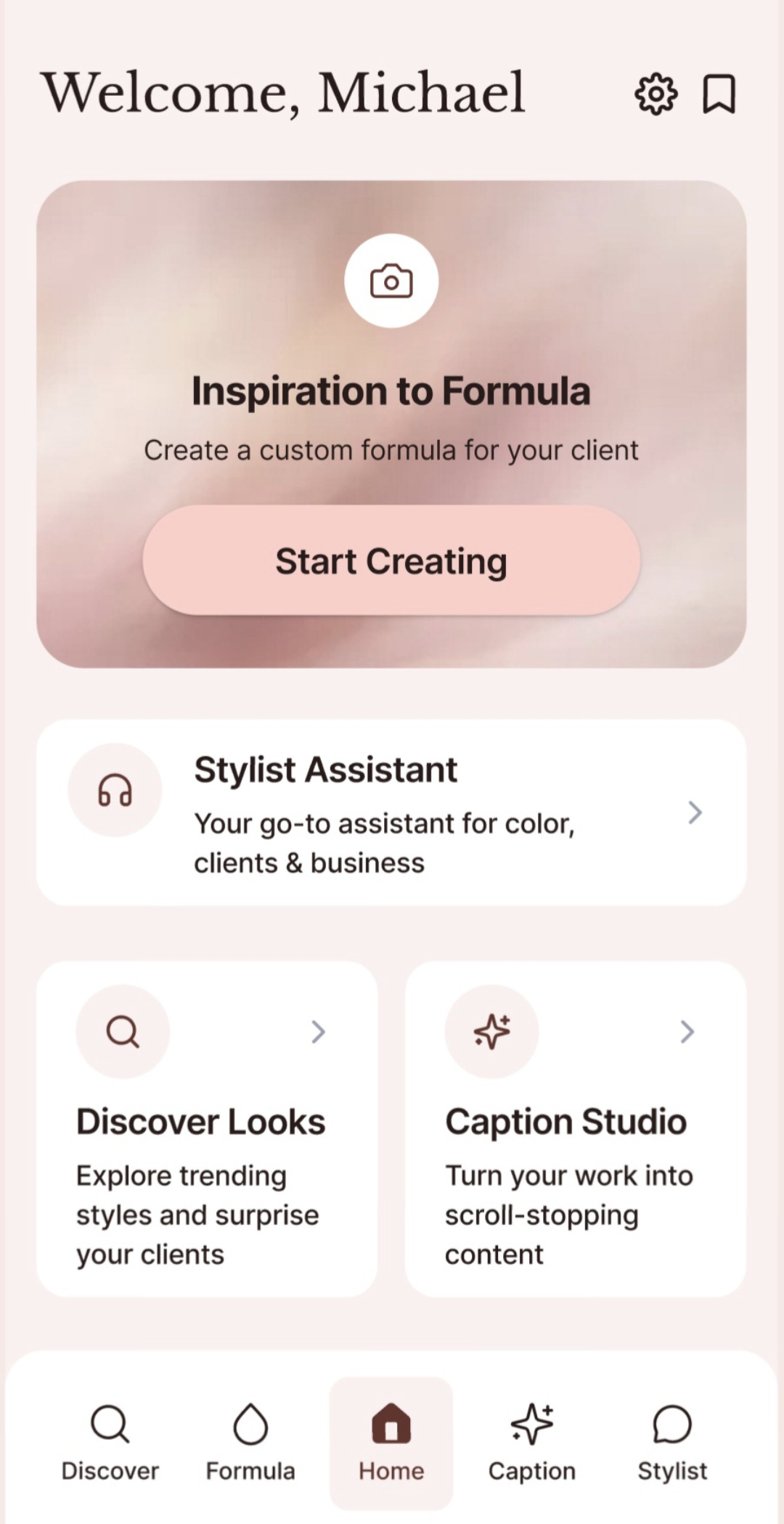
Task: Open the Discover Looks card
Action: coord(207,1129)
